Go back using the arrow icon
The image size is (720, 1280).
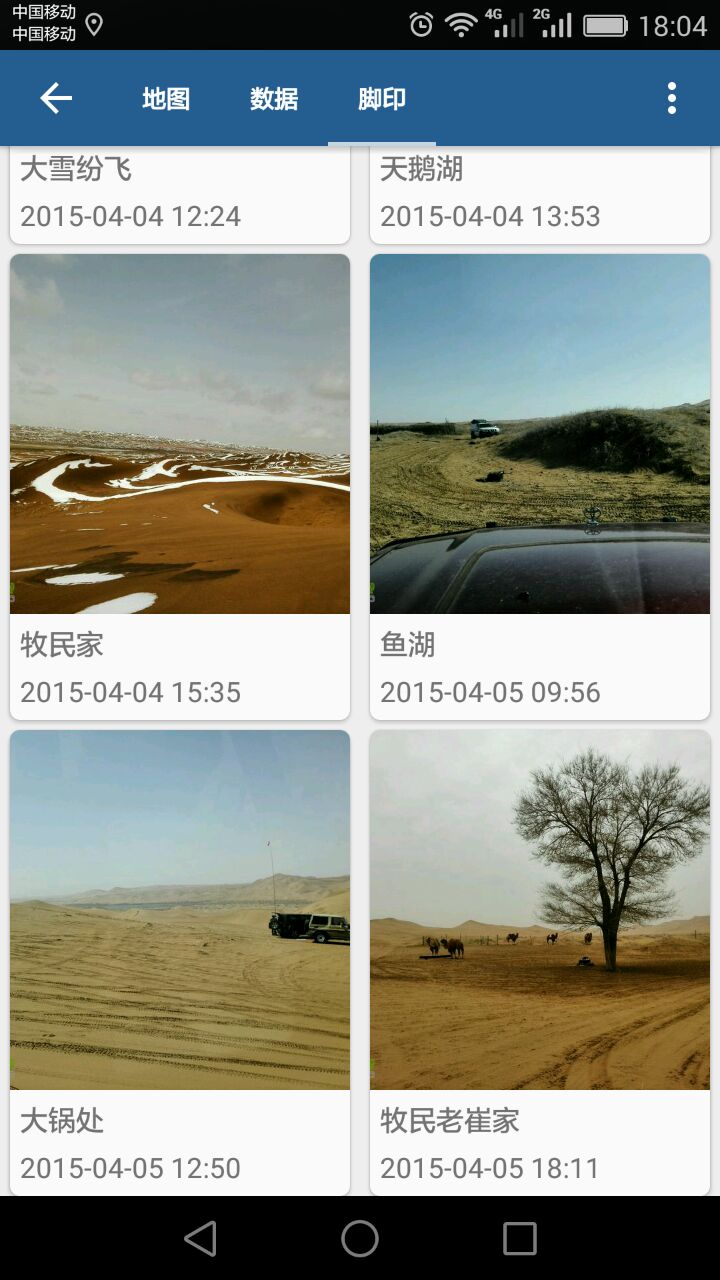point(56,98)
